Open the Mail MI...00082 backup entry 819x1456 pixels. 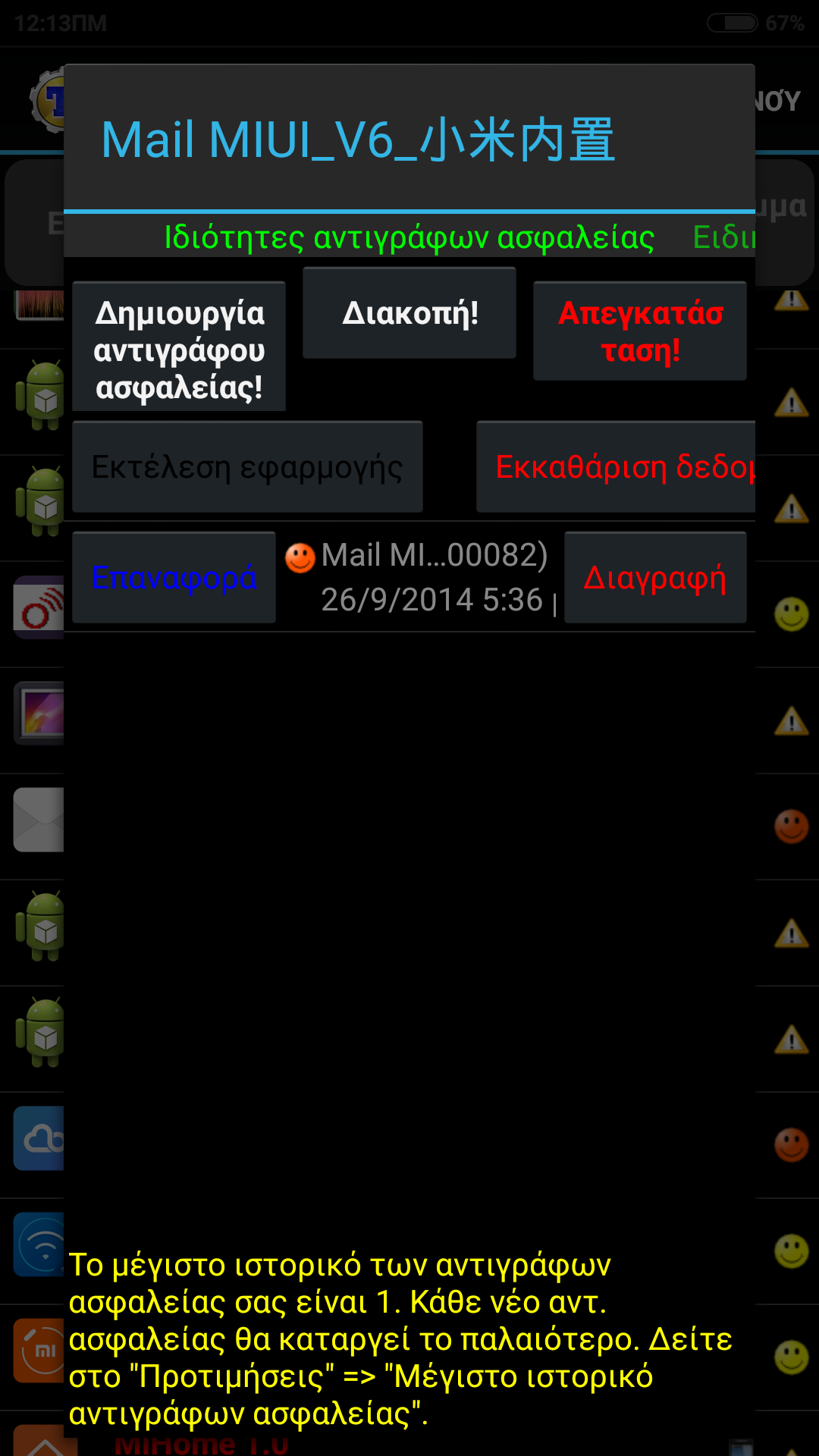coord(420,578)
